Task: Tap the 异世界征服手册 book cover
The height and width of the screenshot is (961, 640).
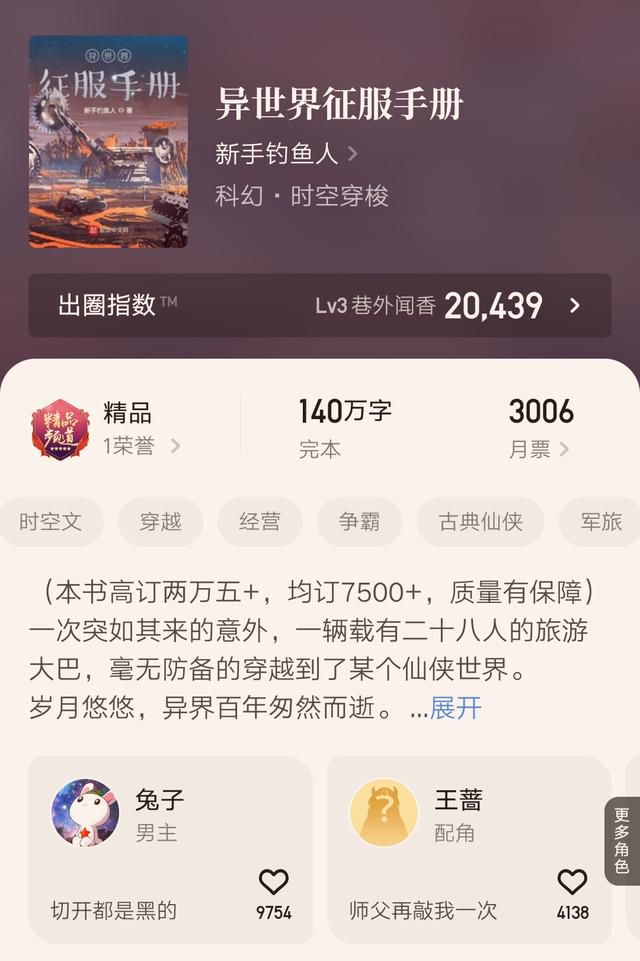Action: [x=108, y=141]
